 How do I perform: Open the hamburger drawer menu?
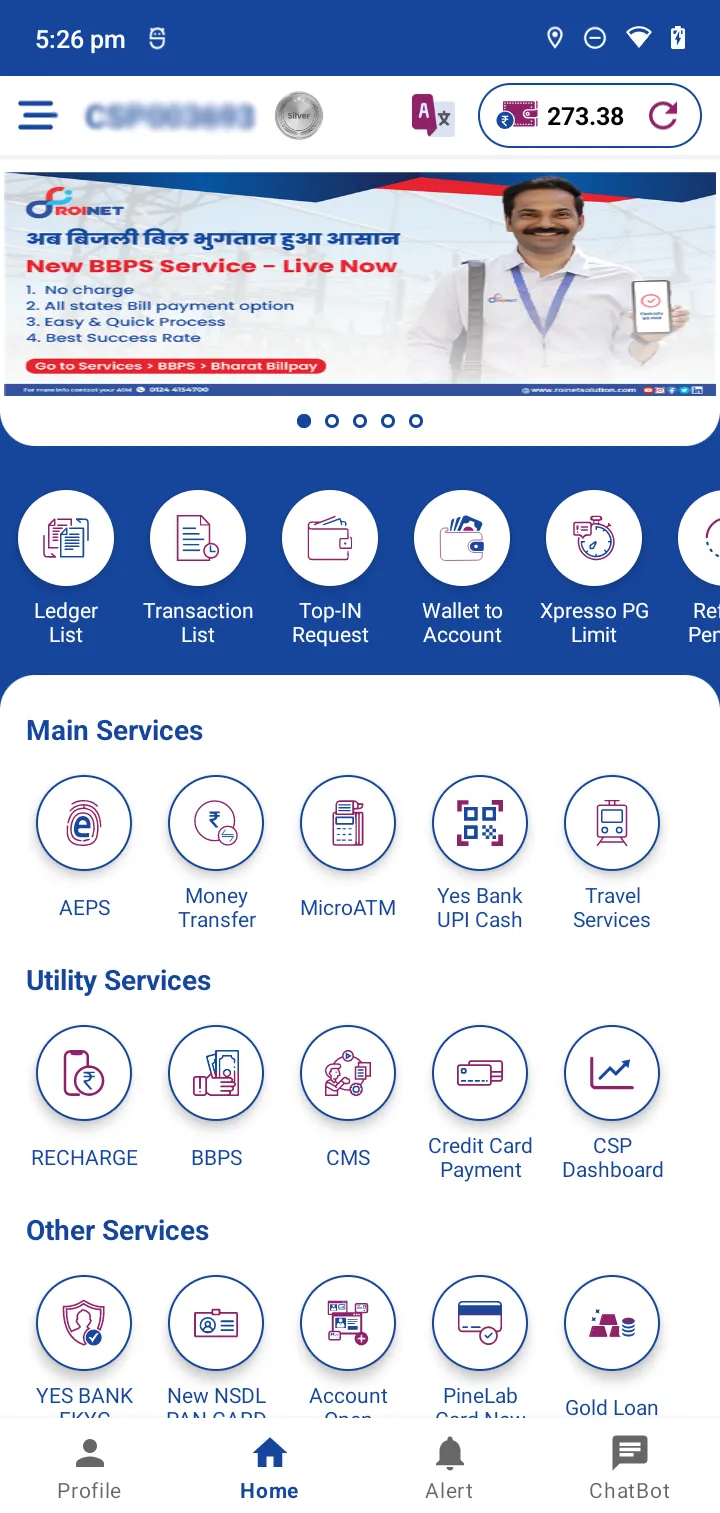pyautogui.click(x=38, y=116)
